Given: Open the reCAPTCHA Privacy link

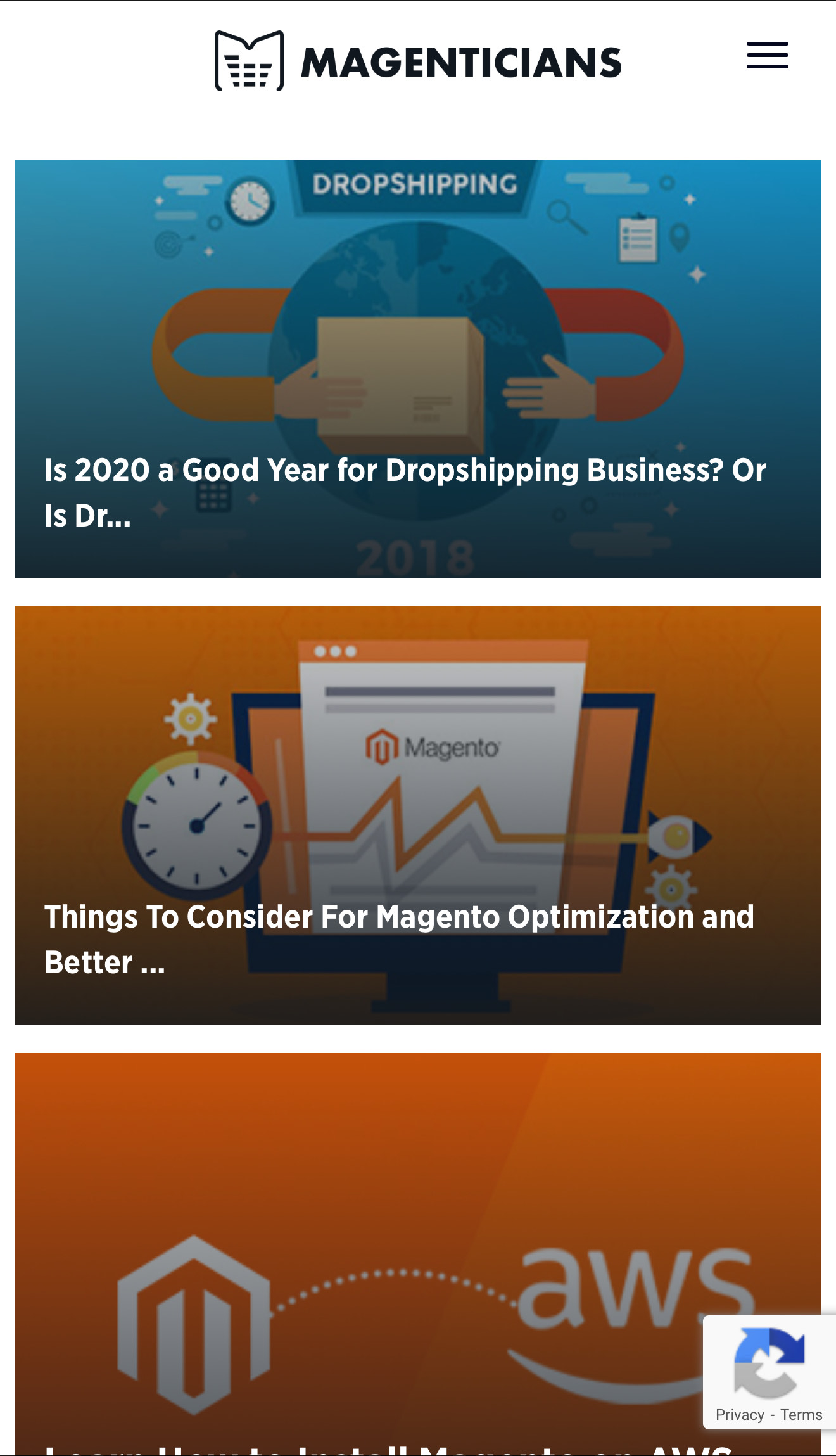Looking at the screenshot, I should [x=740, y=1415].
